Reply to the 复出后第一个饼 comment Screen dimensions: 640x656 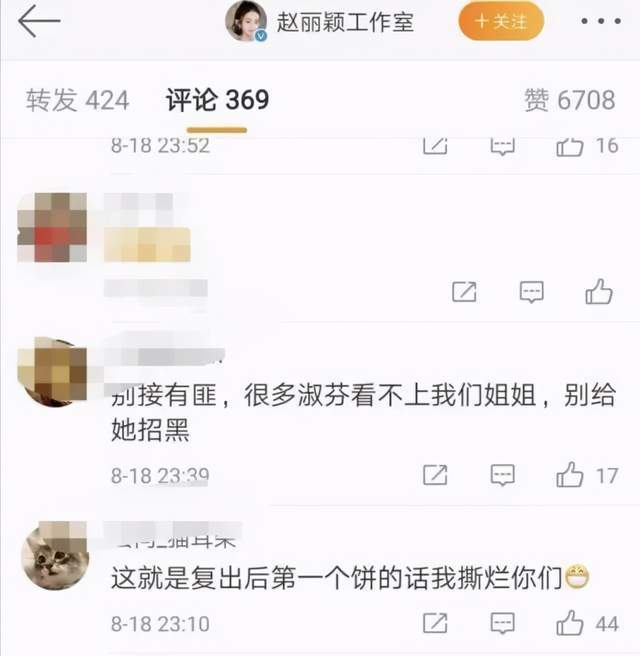pos(502,625)
